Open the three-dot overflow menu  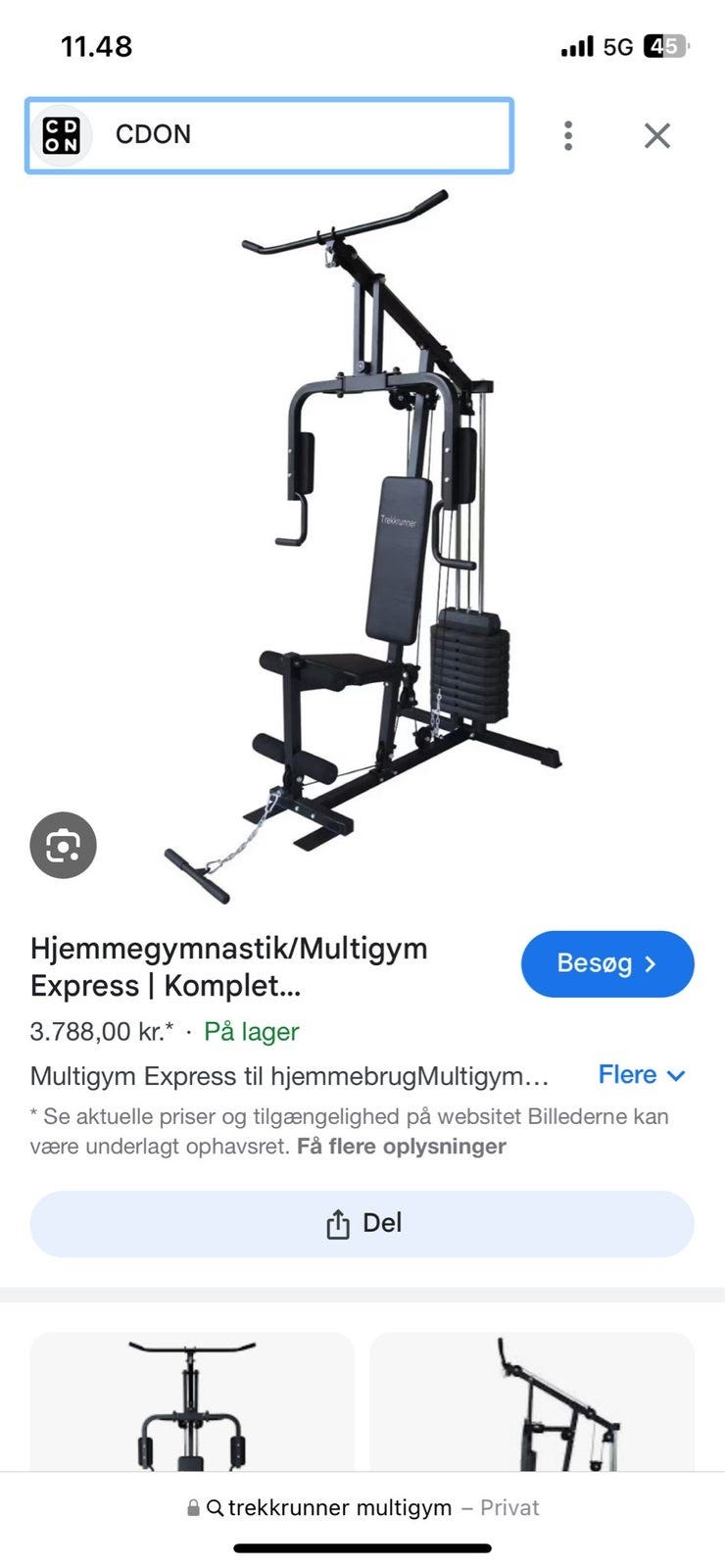point(568,136)
